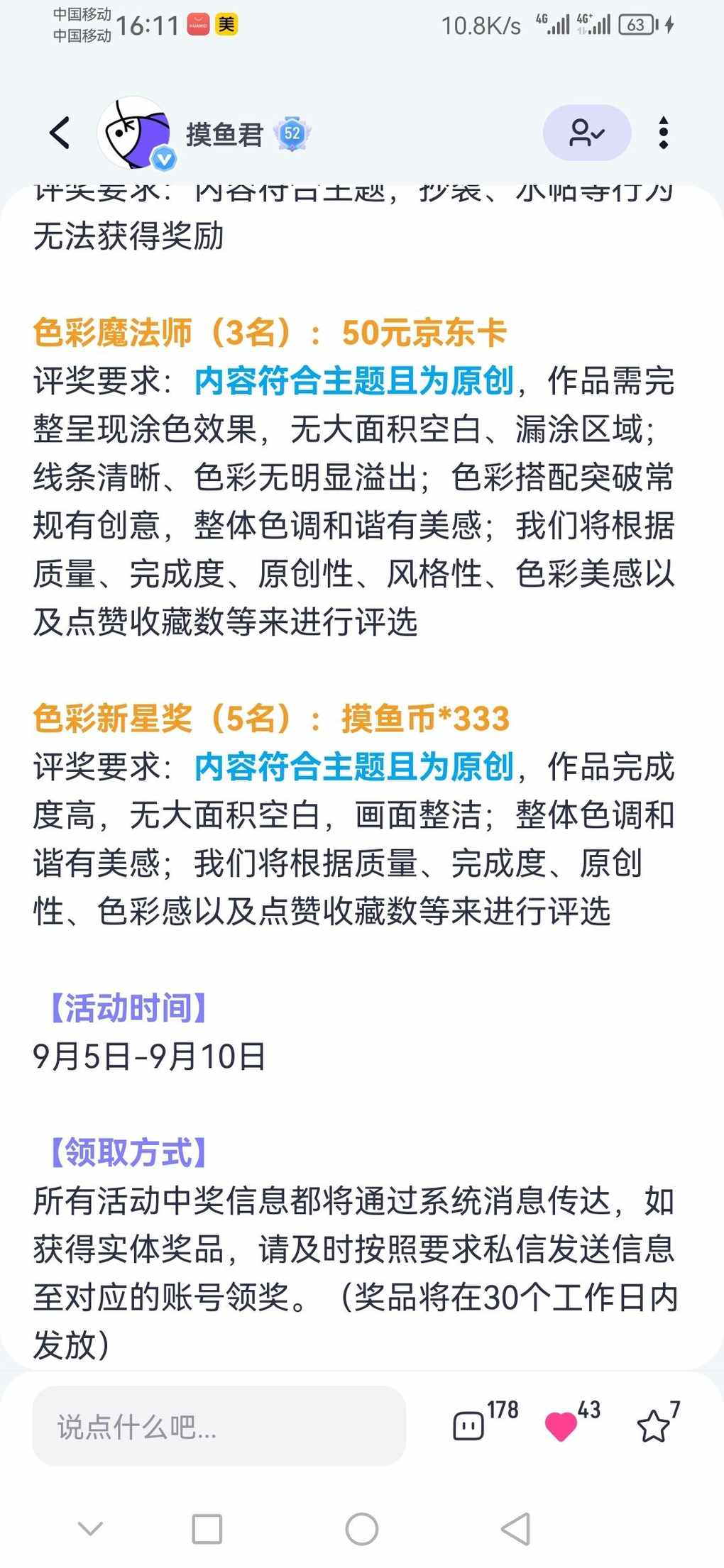Image resolution: width=724 pixels, height=1568 pixels.
Task: Go back using the top-left arrow
Action: (x=60, y=133)
